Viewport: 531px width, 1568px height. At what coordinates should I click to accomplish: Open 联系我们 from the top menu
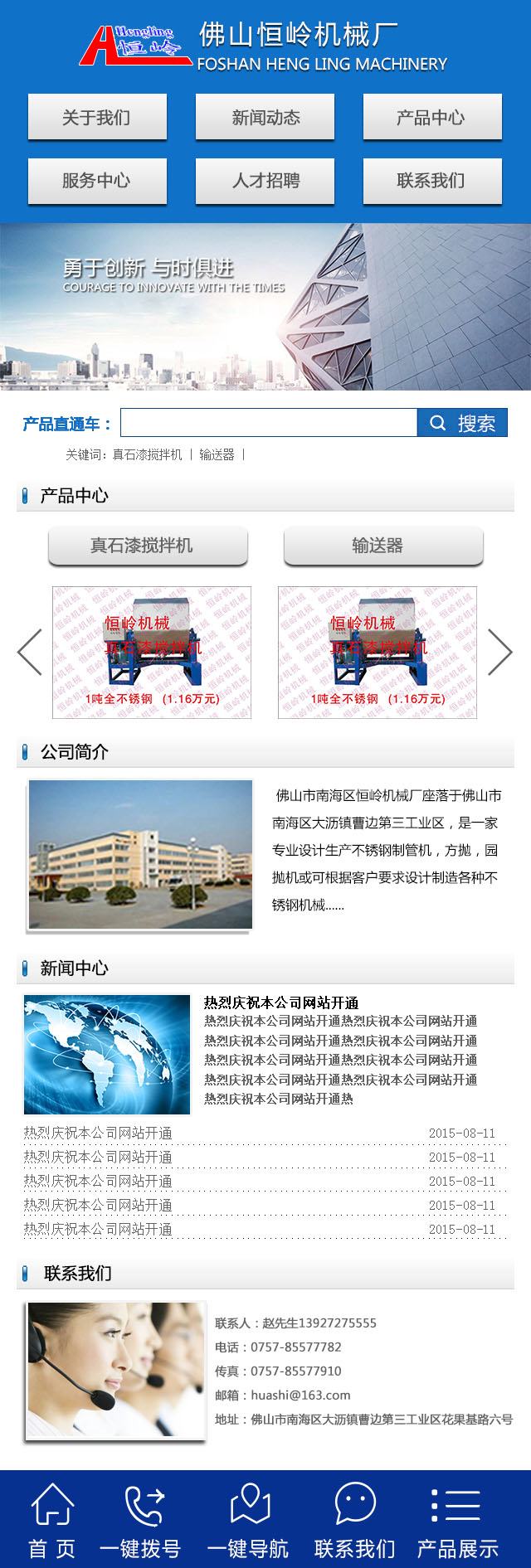point(431,180)
